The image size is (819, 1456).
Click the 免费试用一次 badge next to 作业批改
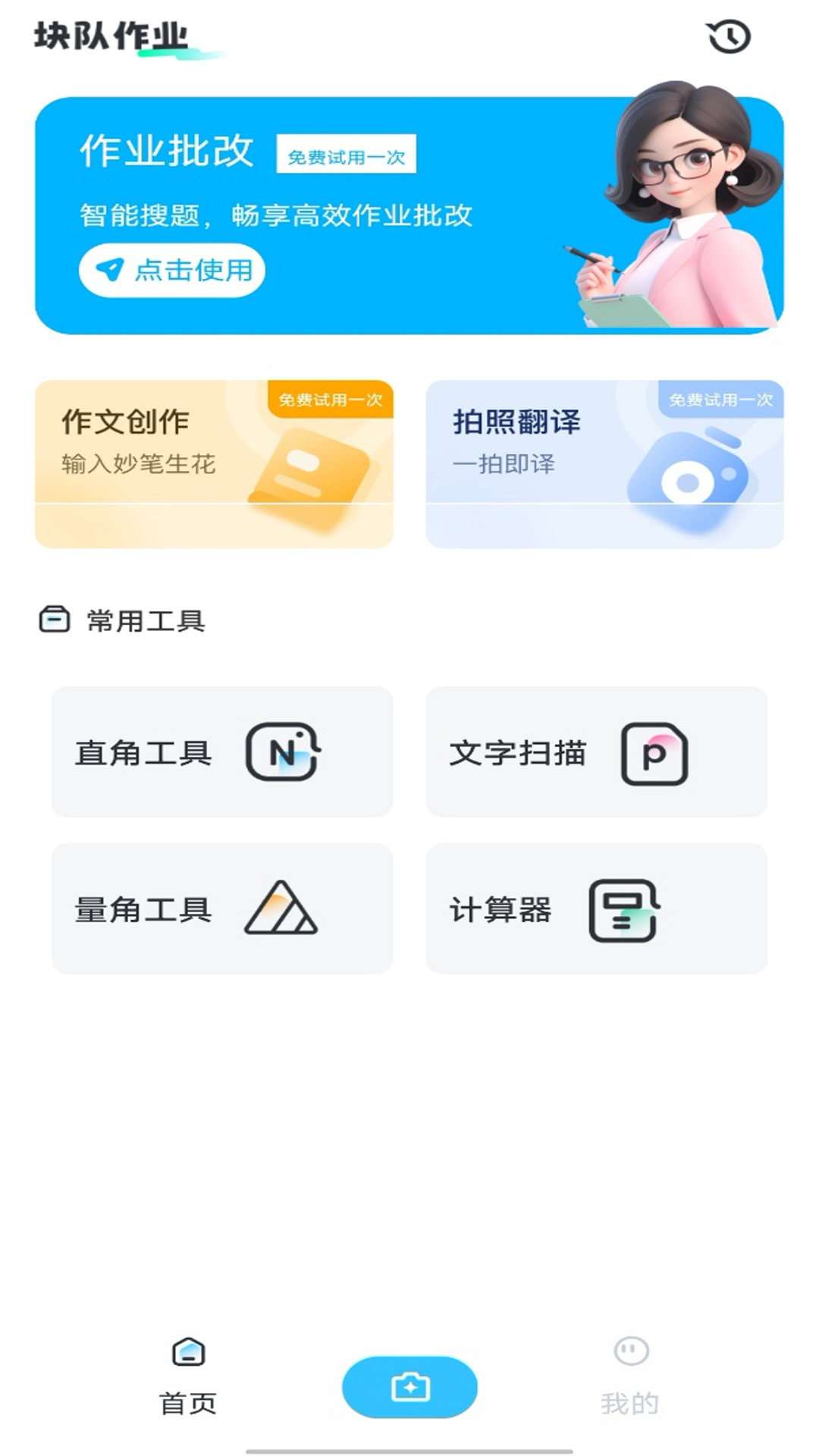[346, 156]
